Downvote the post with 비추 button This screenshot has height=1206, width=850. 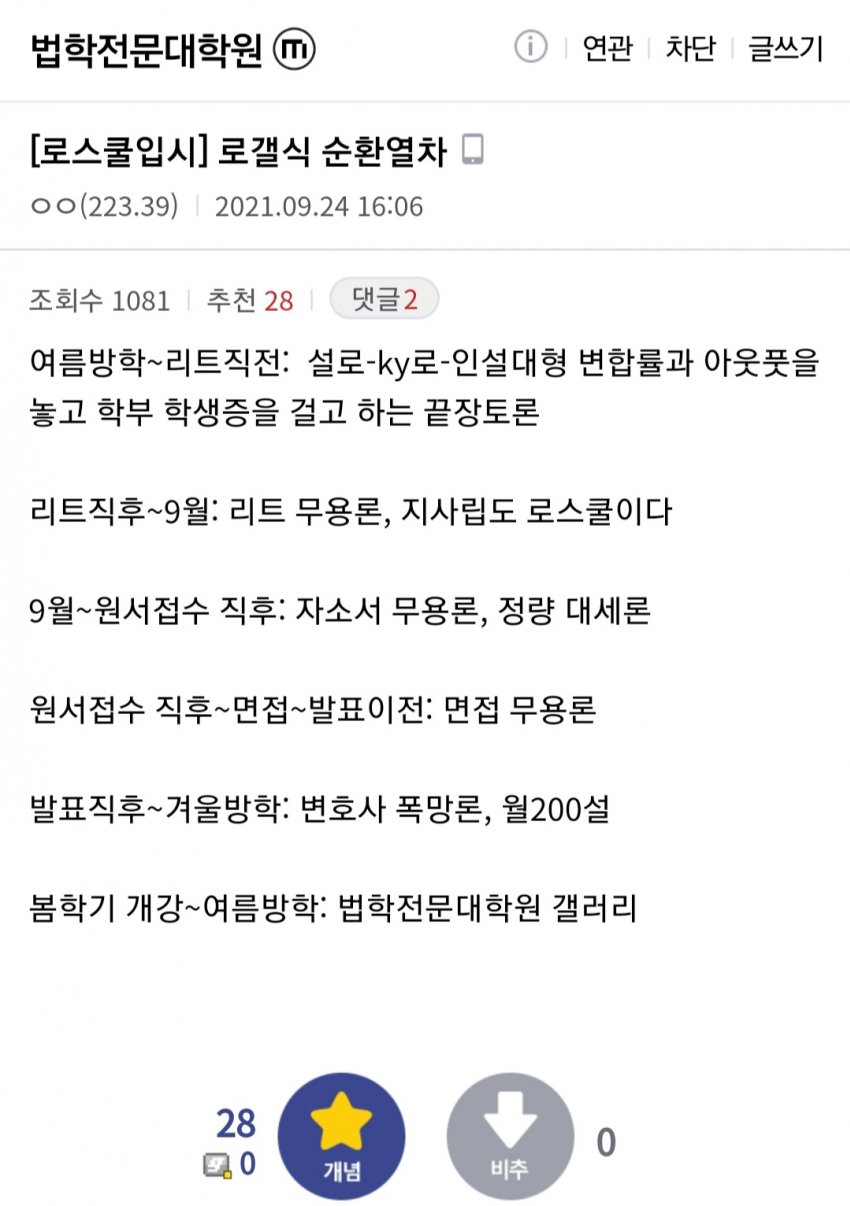pyautogui.click(x=510, y=1136)
